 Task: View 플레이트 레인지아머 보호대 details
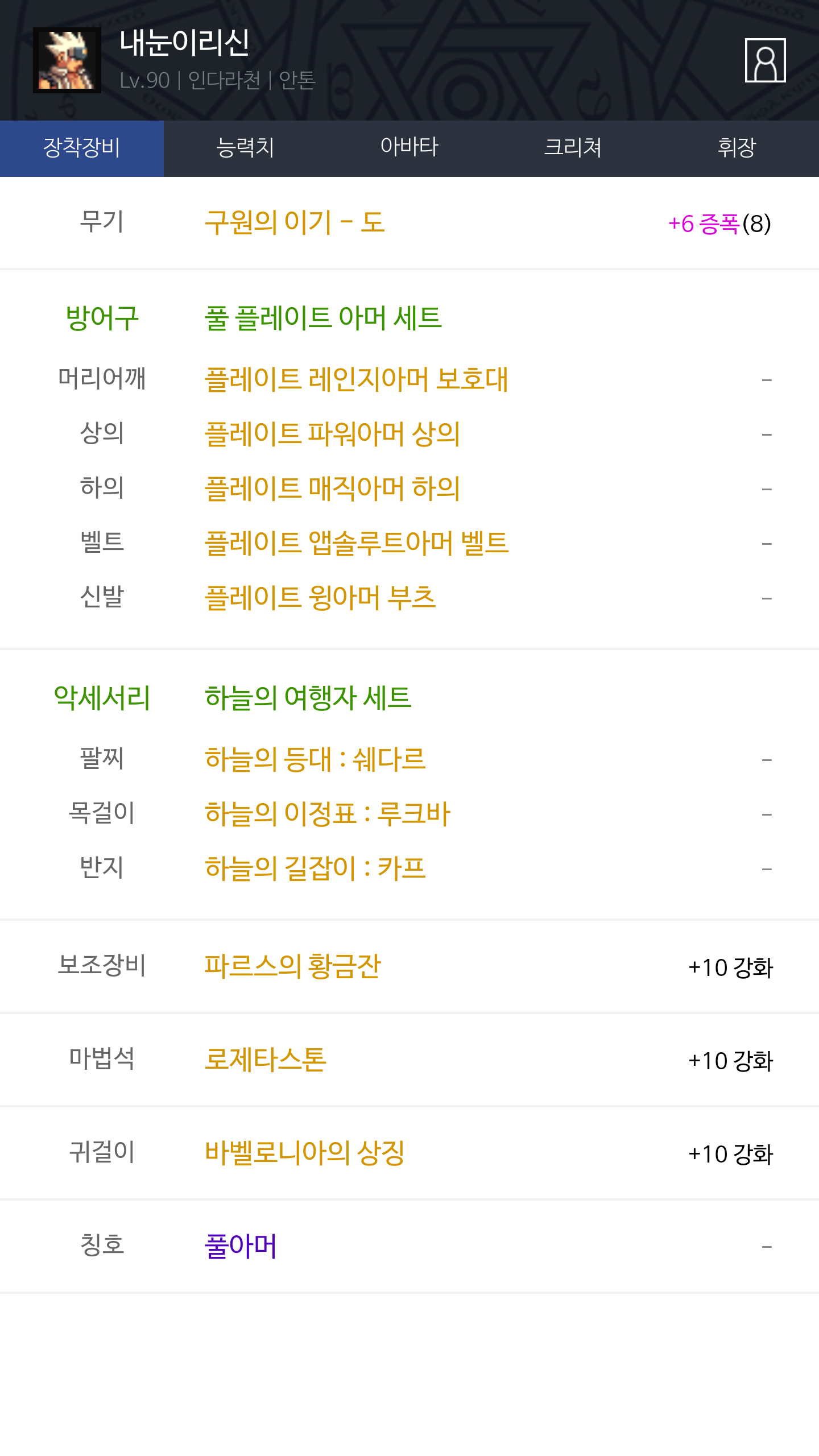(x=356, y=379)
